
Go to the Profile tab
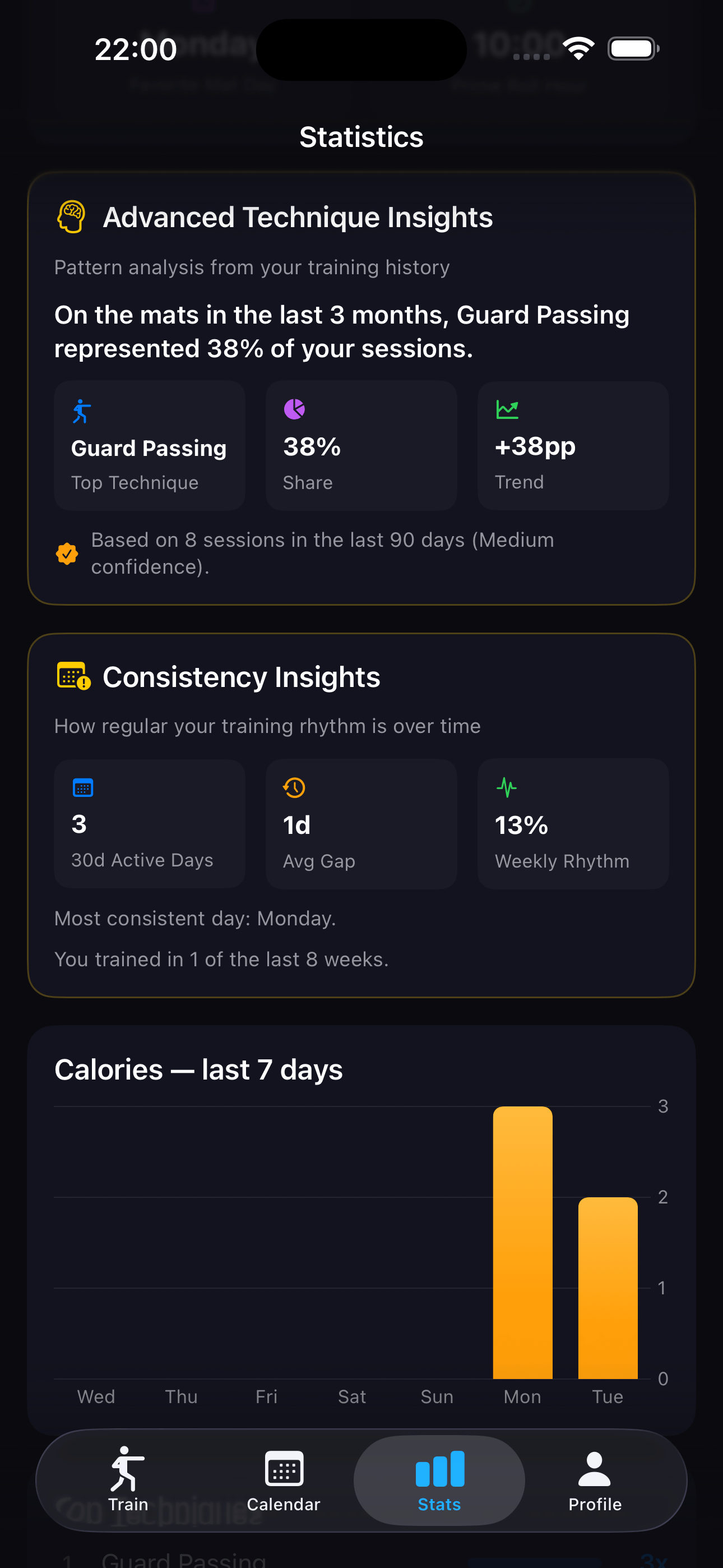595,1480
